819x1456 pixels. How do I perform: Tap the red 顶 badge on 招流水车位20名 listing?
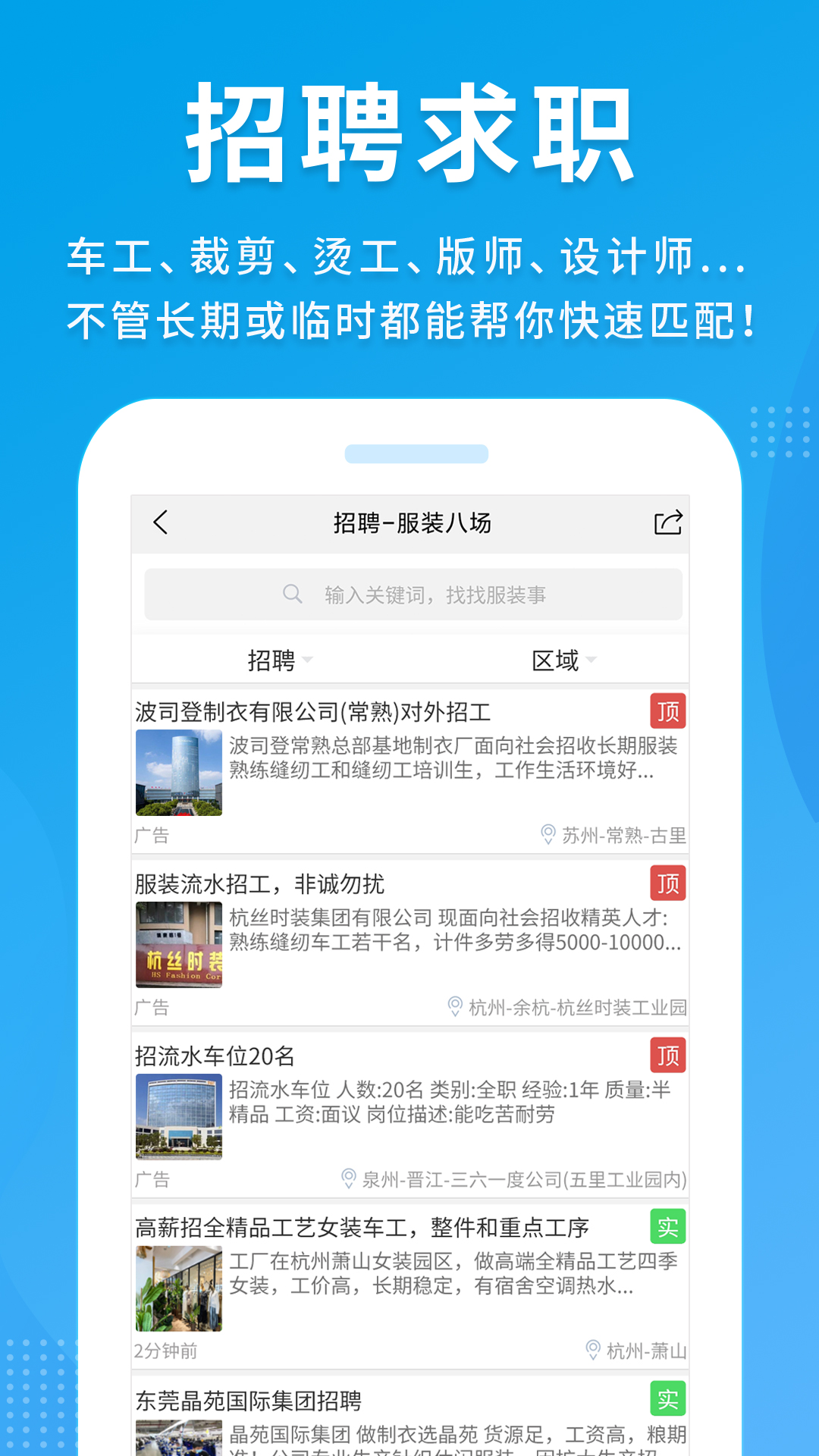tap(668, 1055)
